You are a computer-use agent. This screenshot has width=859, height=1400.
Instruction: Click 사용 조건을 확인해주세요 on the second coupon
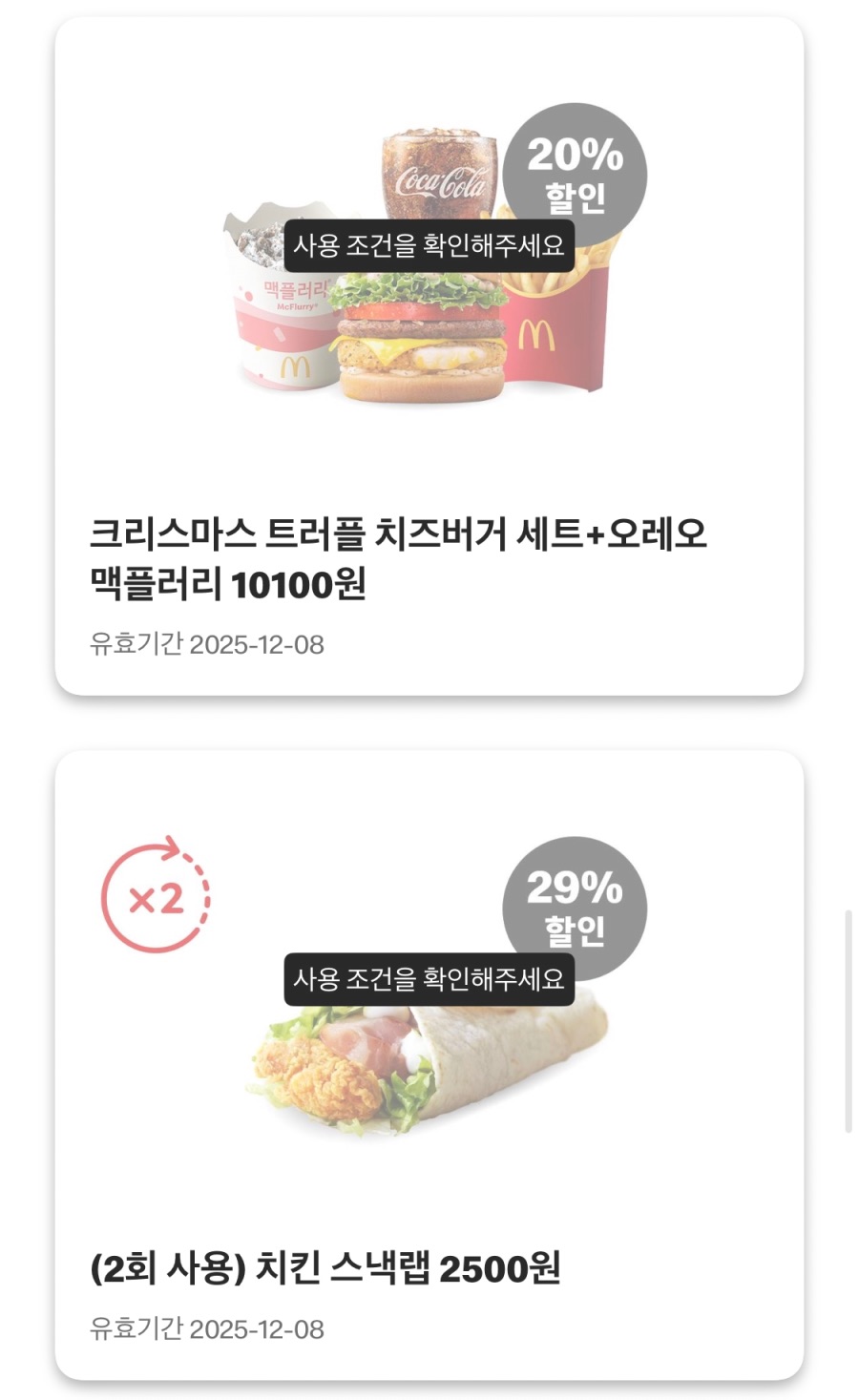click(x=429, y=979)
